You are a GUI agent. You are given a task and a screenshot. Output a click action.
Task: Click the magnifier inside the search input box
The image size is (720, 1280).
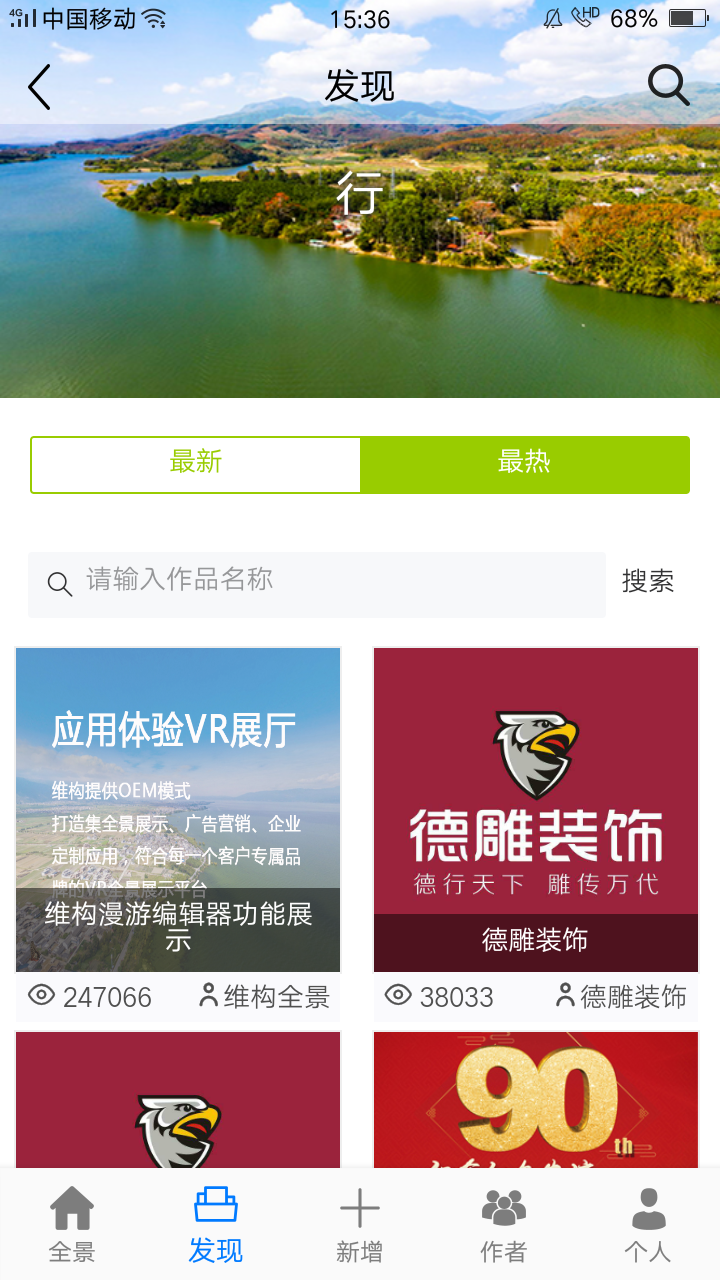(x=60, y=583)
